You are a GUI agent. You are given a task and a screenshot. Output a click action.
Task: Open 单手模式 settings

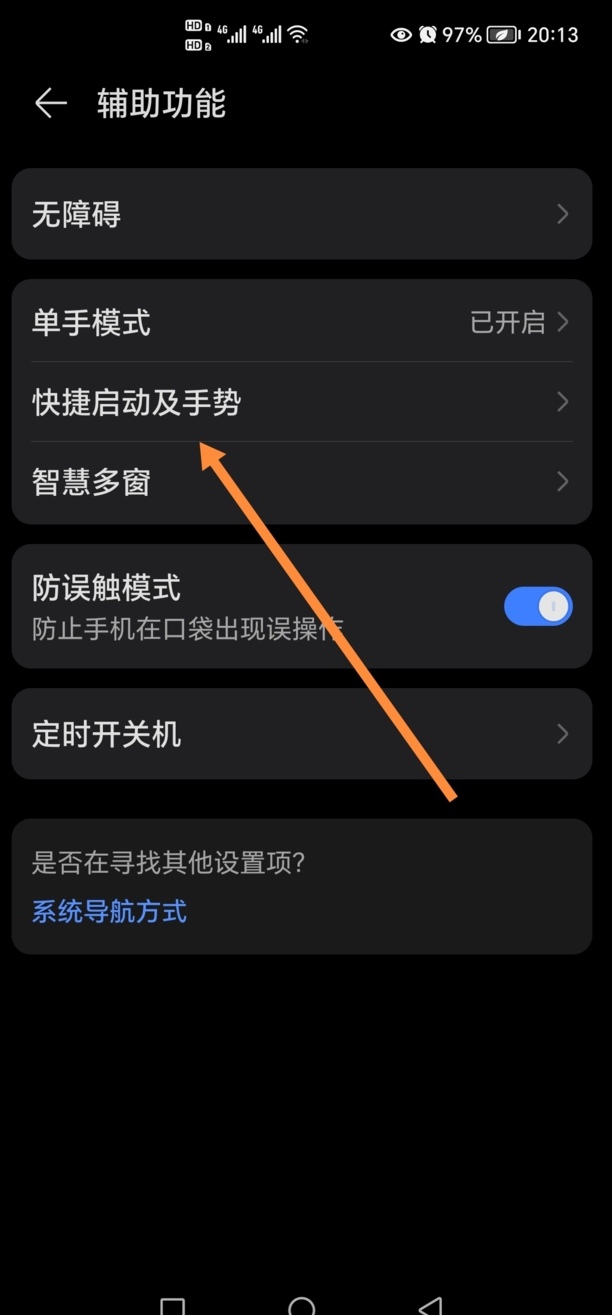tap(301, 322)
